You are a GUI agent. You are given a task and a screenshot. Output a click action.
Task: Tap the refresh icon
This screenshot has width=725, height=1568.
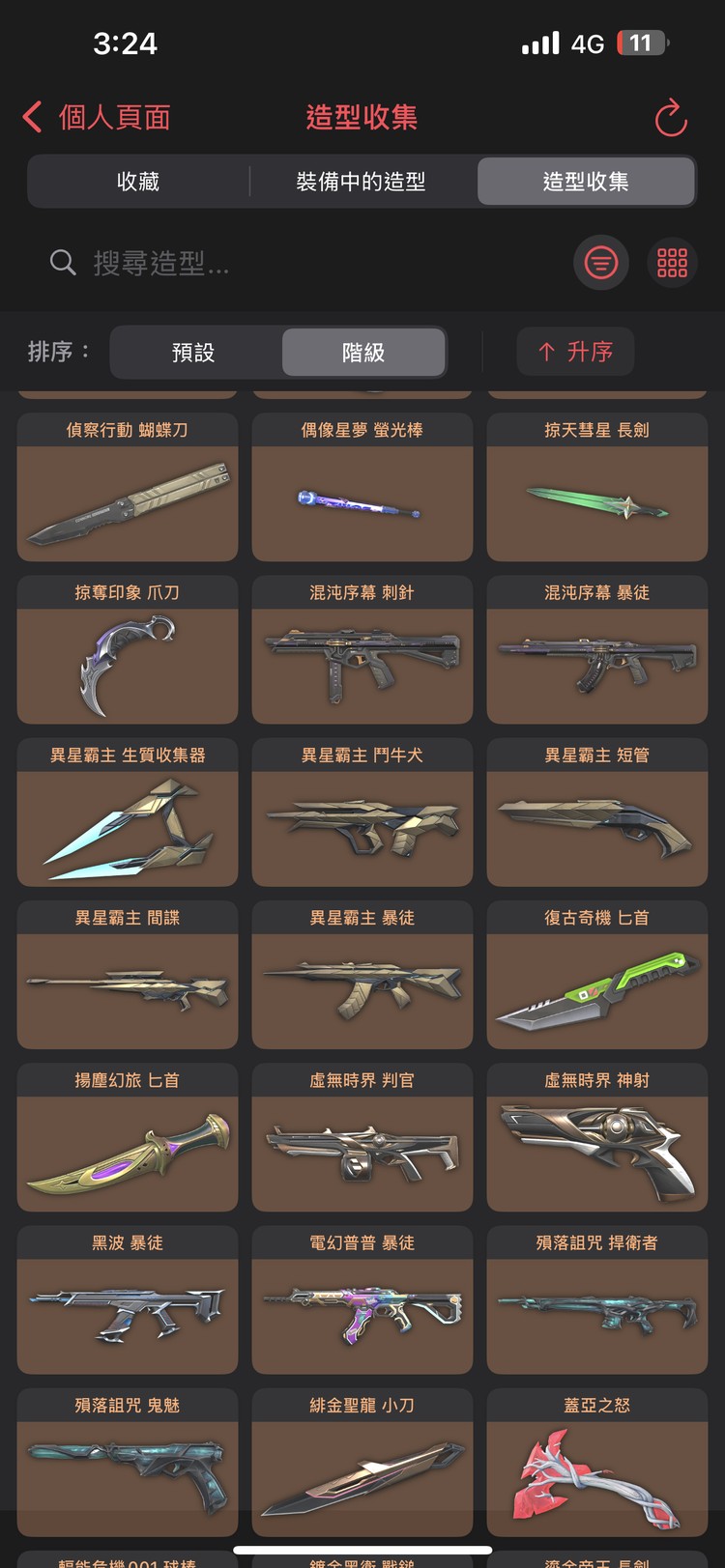671,118
